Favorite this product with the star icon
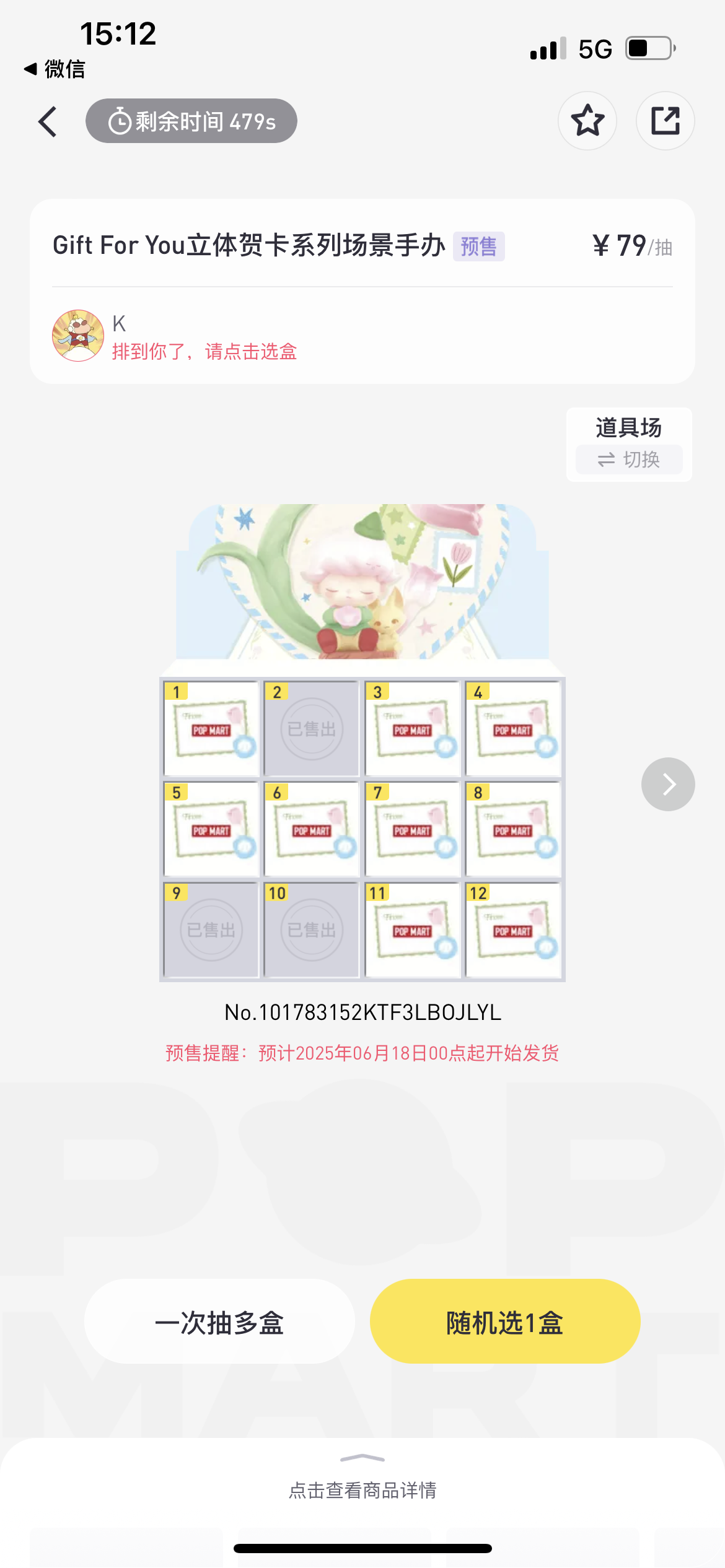 point(587,121)
